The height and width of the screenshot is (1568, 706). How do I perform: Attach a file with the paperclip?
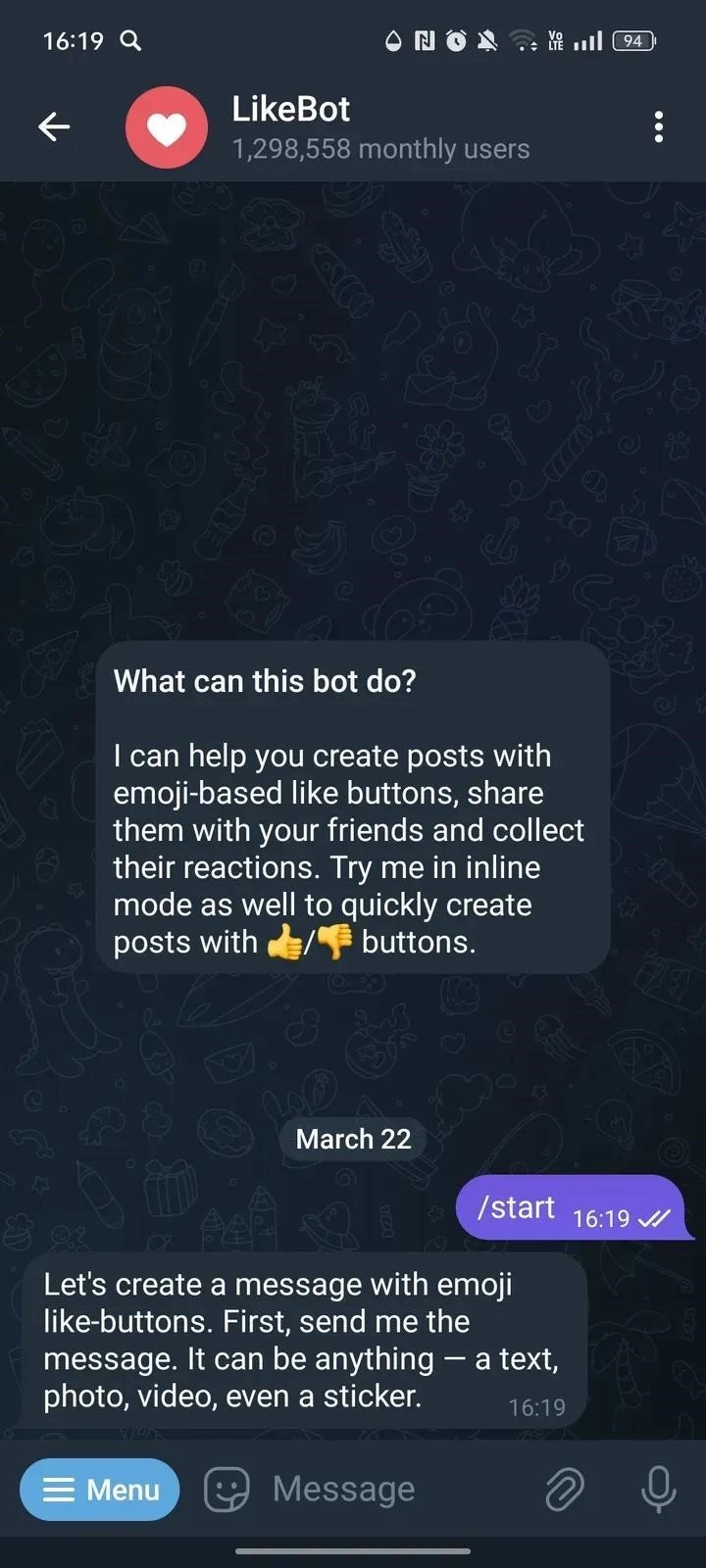pos(565,1490)
